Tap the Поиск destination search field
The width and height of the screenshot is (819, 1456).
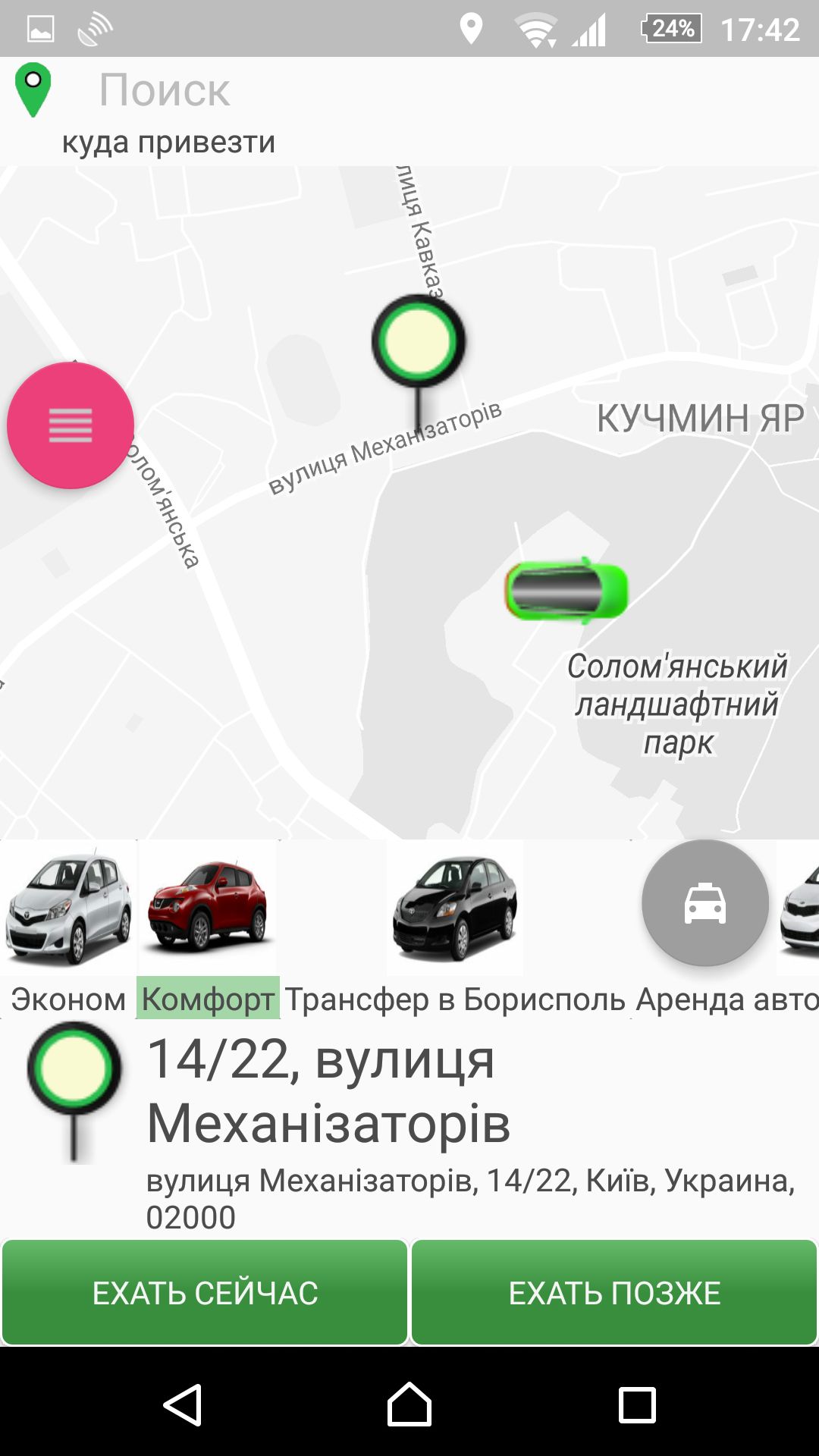pos(165,91)
